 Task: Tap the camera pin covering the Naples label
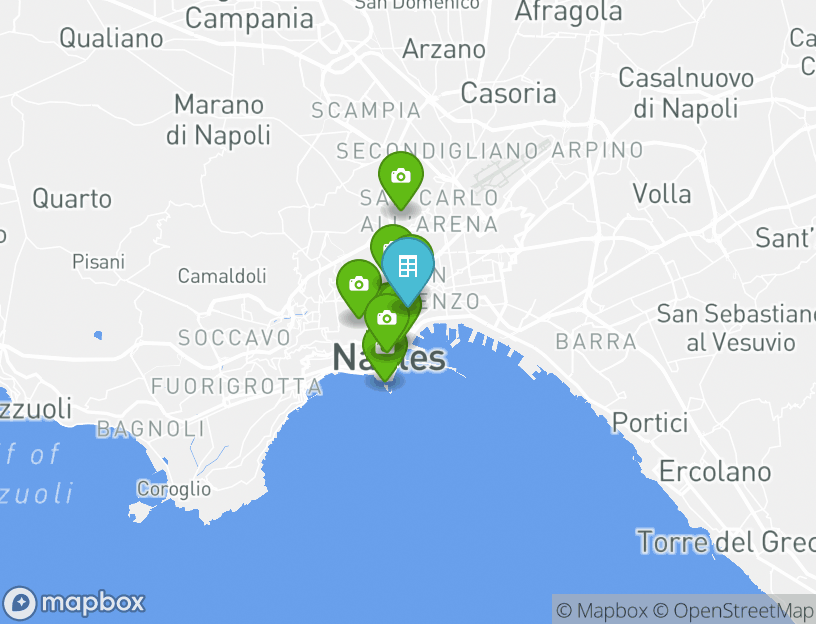[386, 319]
